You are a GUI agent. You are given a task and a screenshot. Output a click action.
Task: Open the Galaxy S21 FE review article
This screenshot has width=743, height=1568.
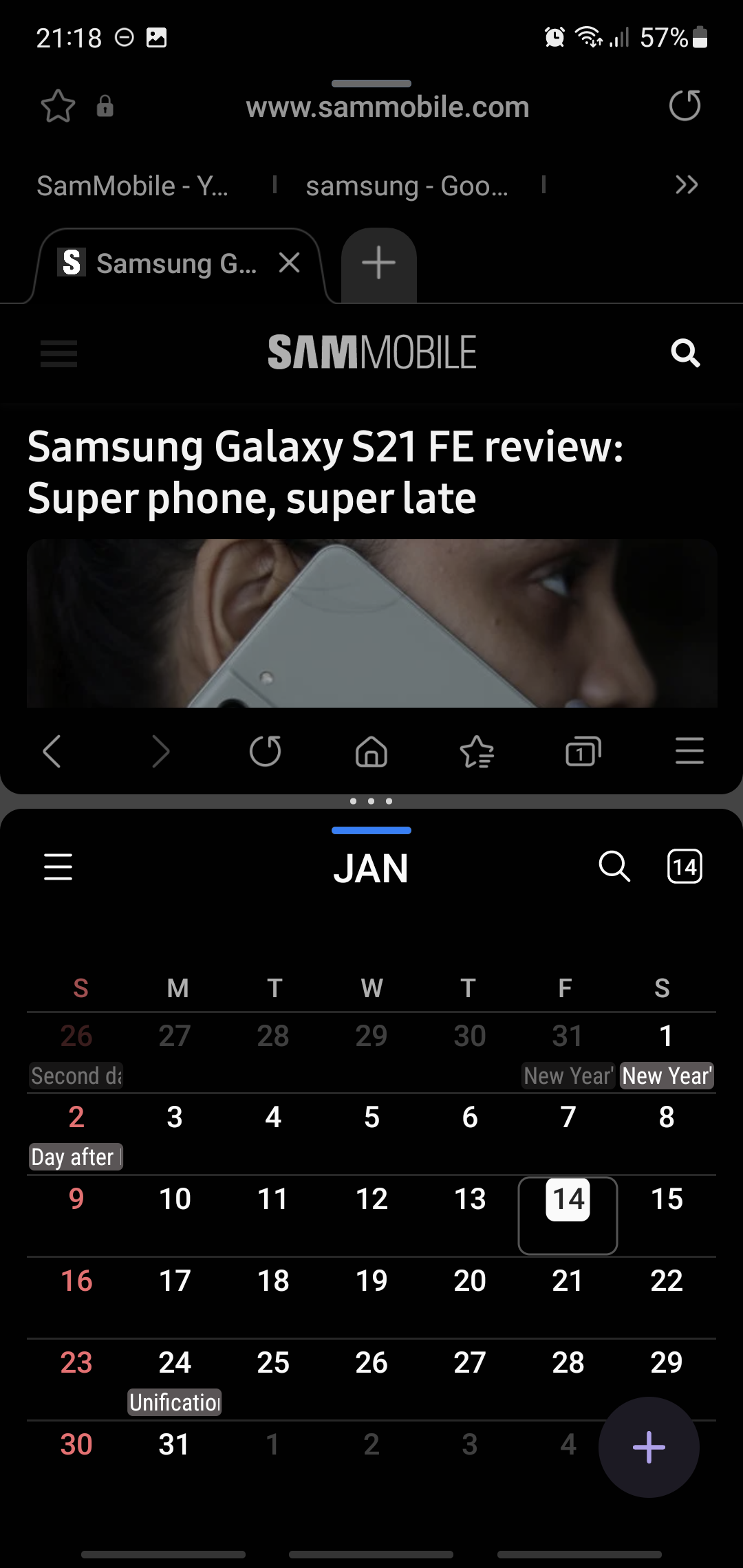[x=325, y=472]
